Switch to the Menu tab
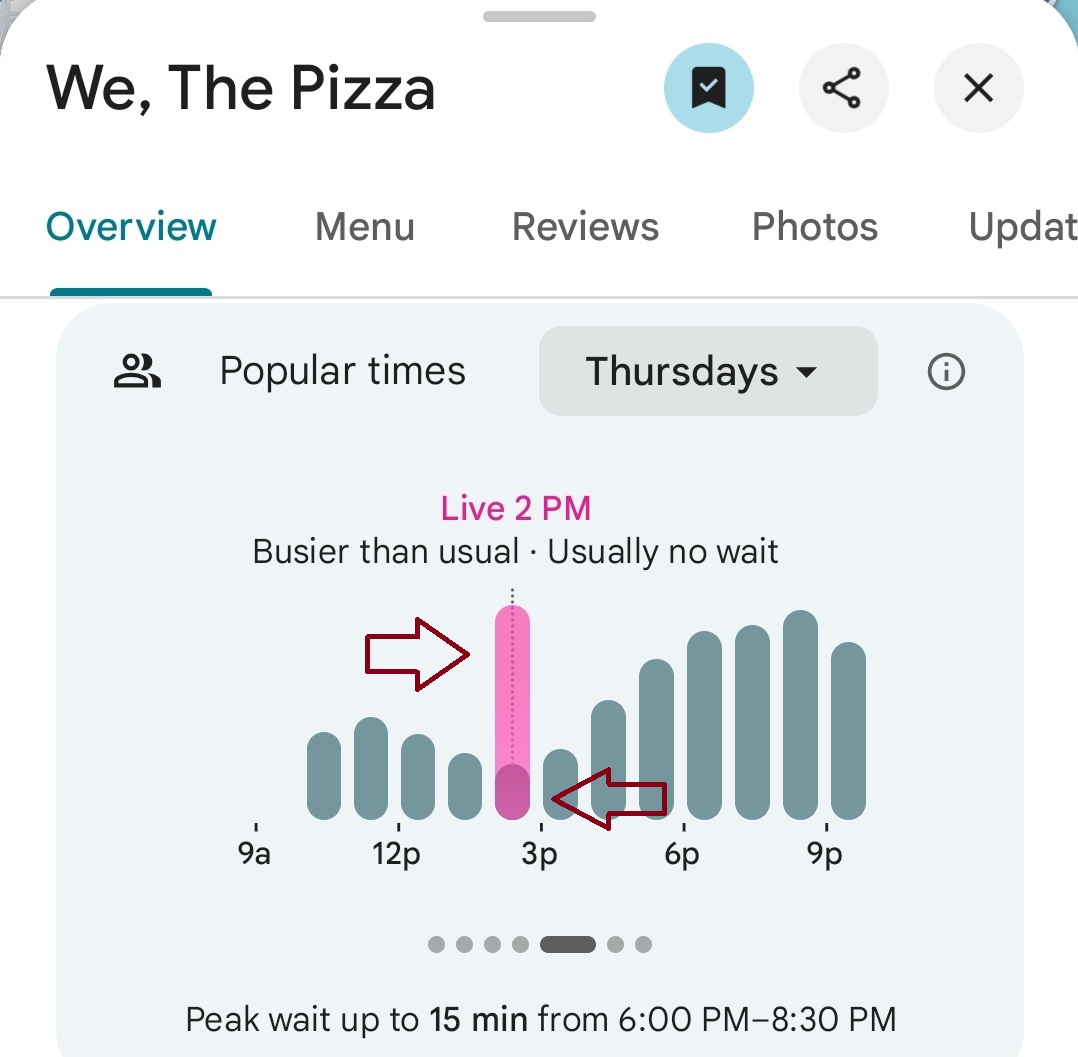The width and height of the screenshot is (1078, 1057). coord(365,227)
